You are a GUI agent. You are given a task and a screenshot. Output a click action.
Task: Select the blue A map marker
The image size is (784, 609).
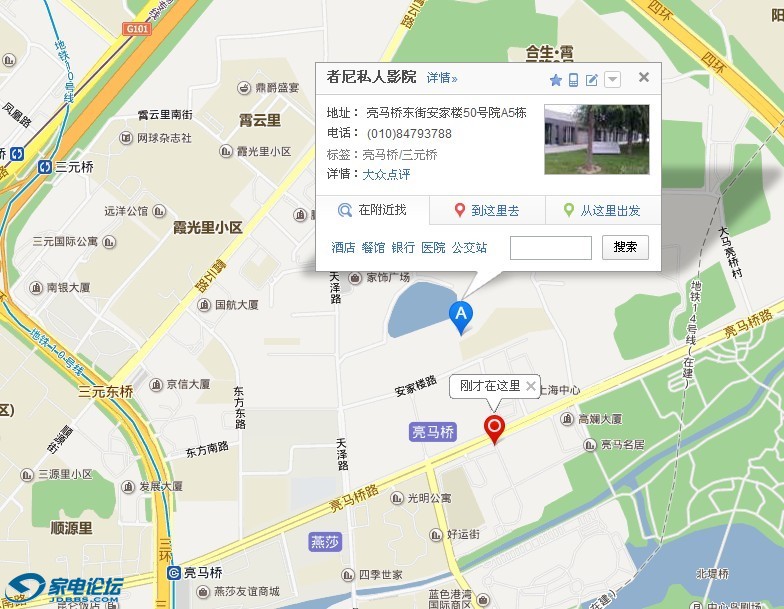click(x=460, y=315)
